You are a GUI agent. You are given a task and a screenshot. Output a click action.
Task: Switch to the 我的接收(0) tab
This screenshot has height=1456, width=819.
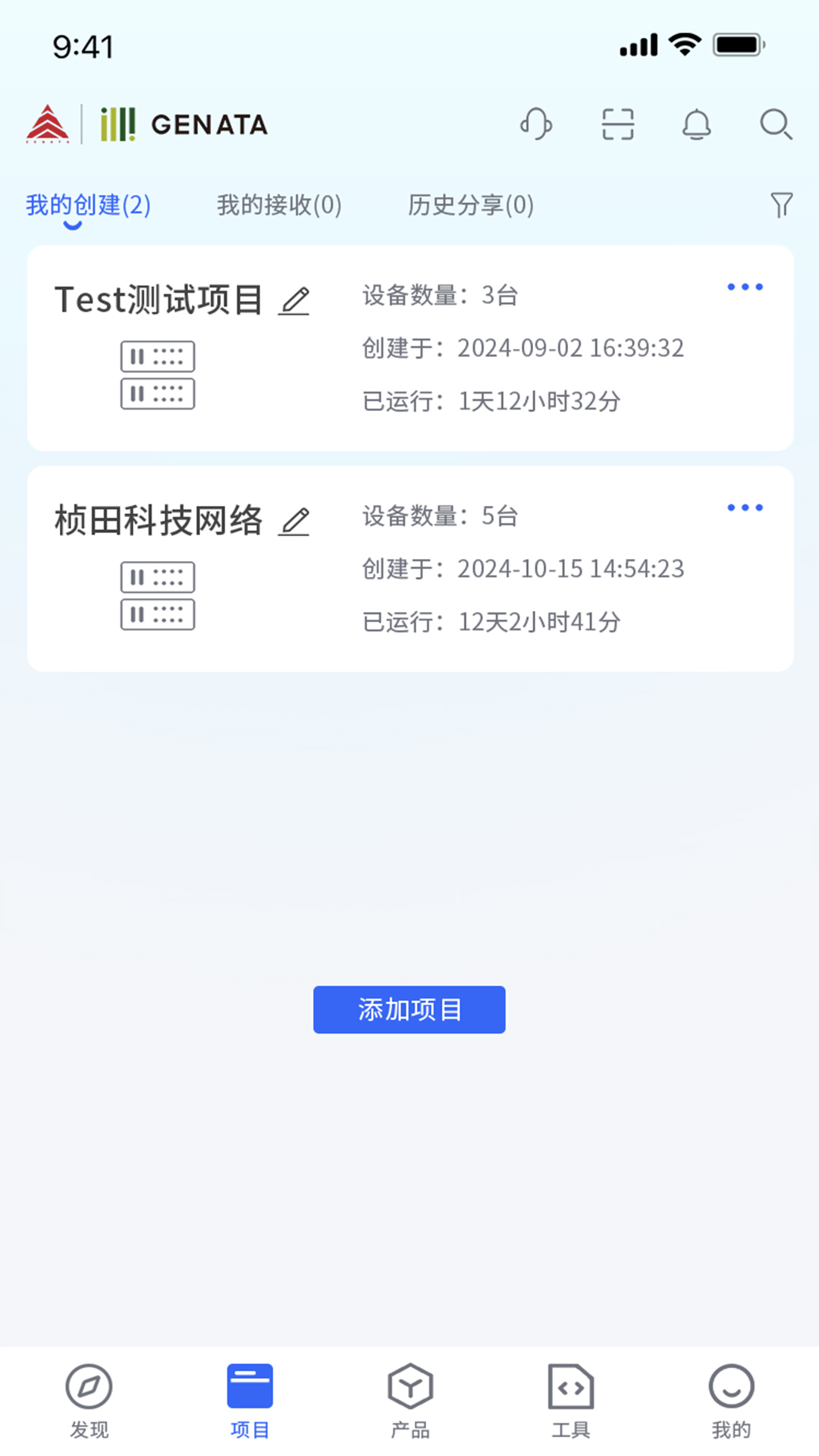coord(279,205)
